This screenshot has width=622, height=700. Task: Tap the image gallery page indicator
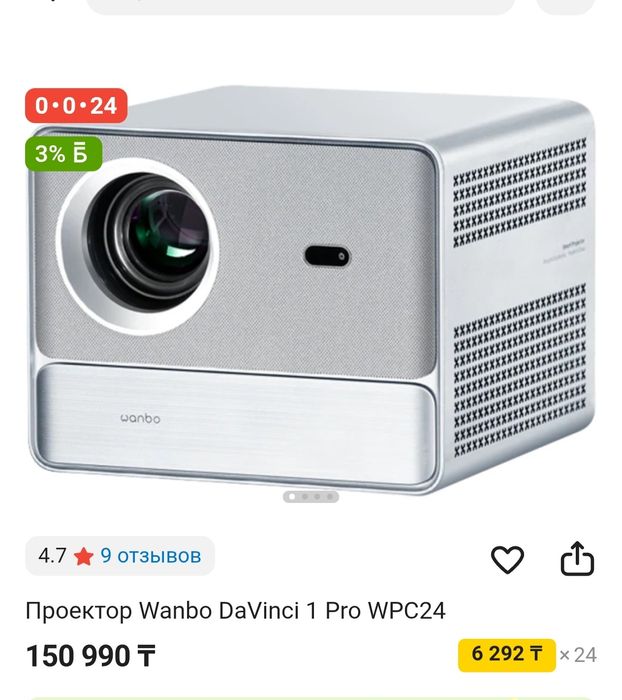click(x=311, y=496)
